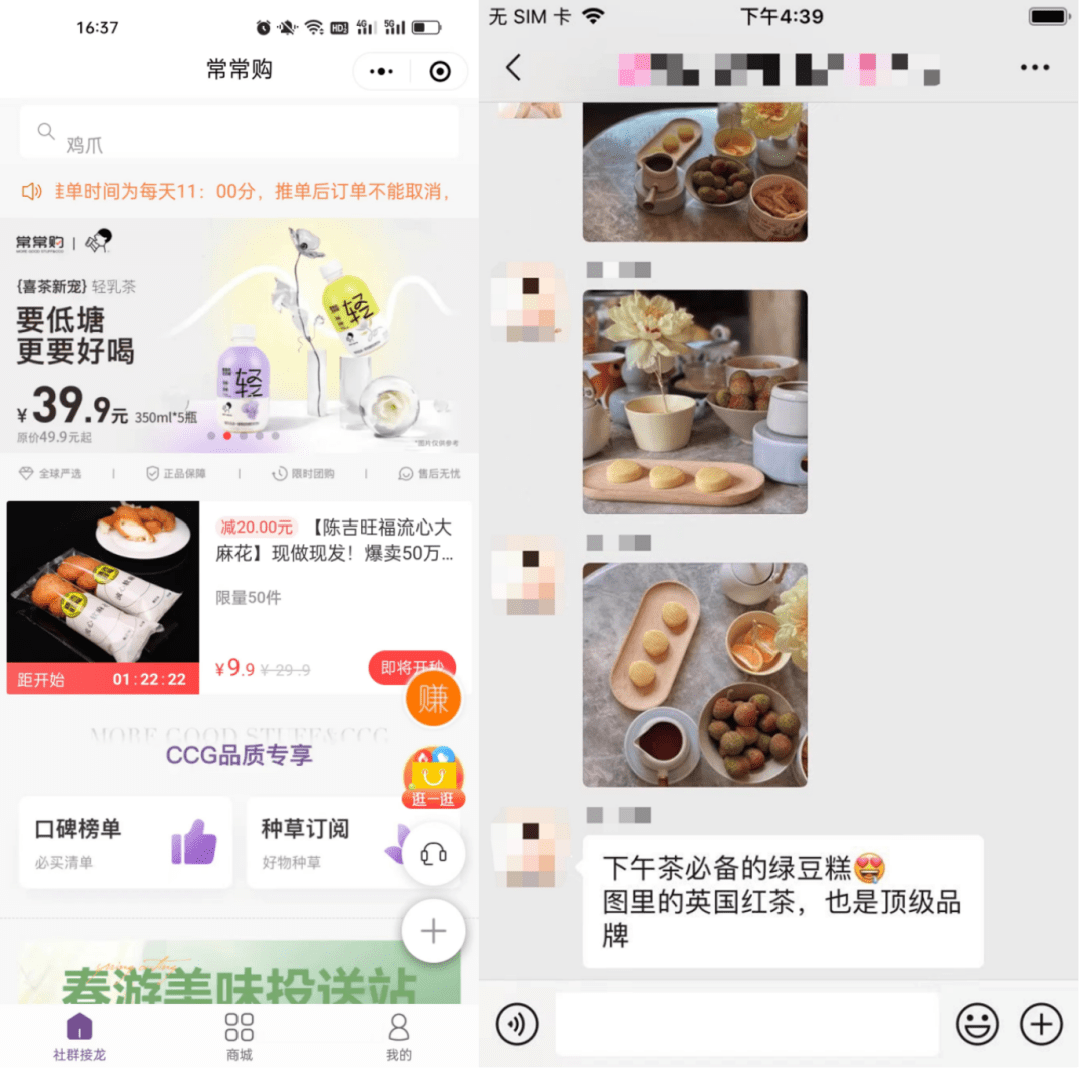This screenshot has height=1069, width=1080.
Task: Go back from the chat conversation
Action: pos(514,68)
